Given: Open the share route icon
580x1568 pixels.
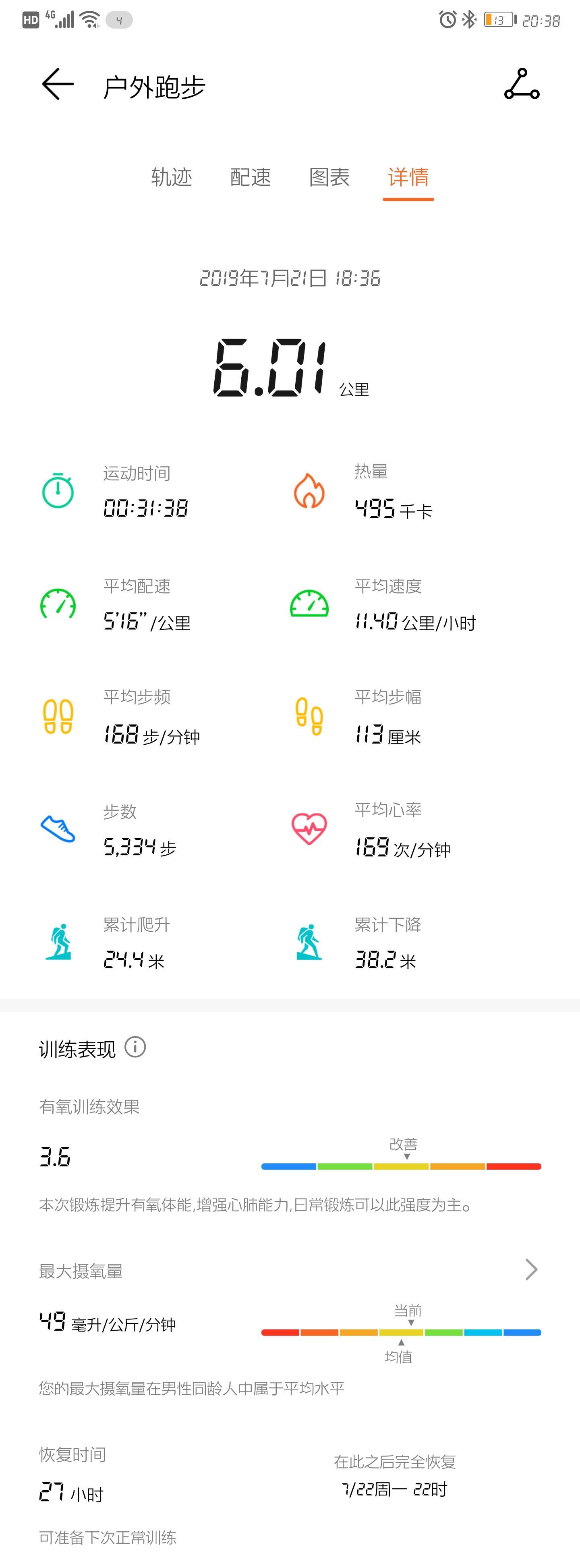Looking at the screenshot, I should [522, 84].
